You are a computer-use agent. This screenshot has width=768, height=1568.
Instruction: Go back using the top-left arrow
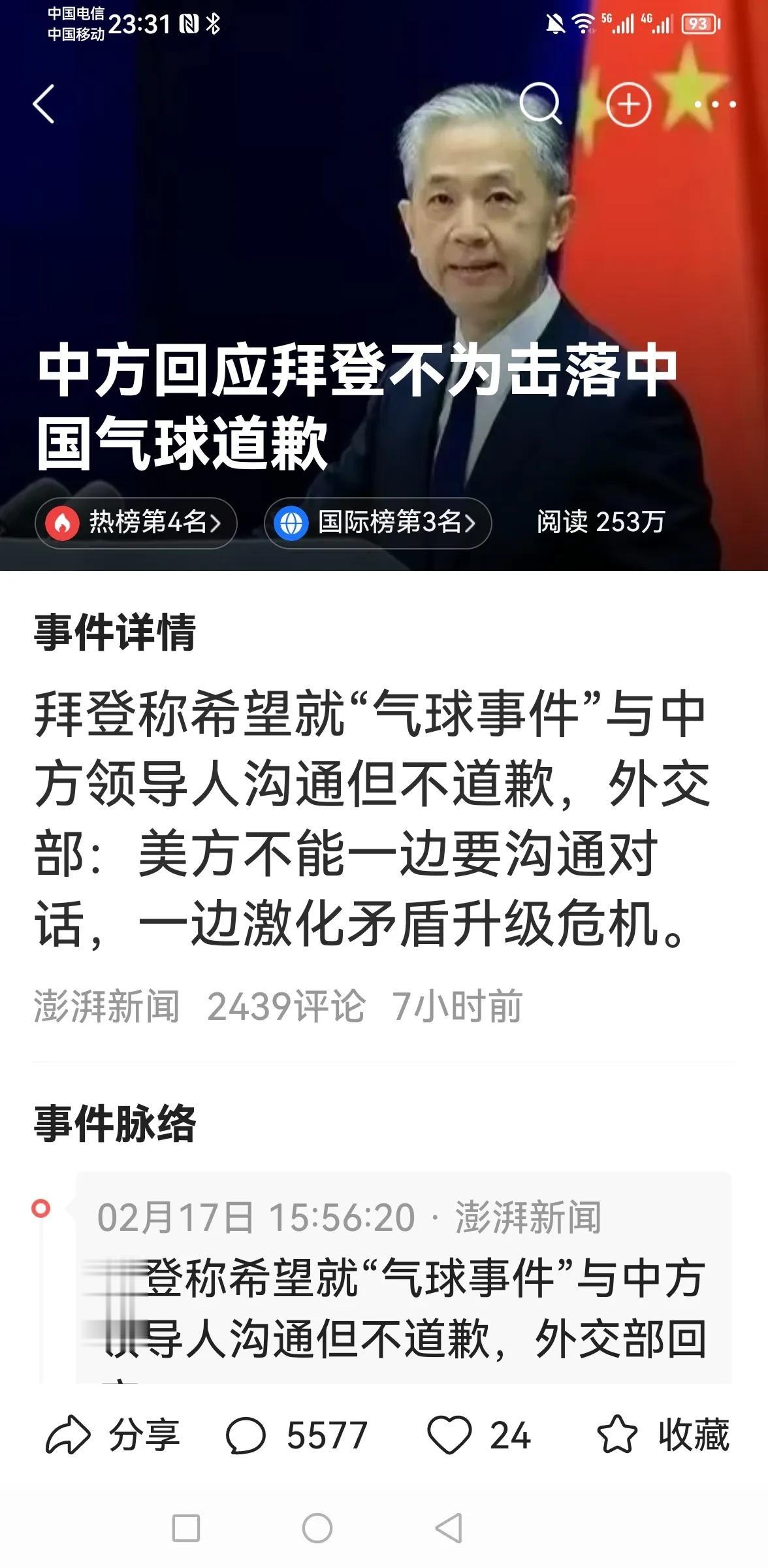[x=44, y=104]
